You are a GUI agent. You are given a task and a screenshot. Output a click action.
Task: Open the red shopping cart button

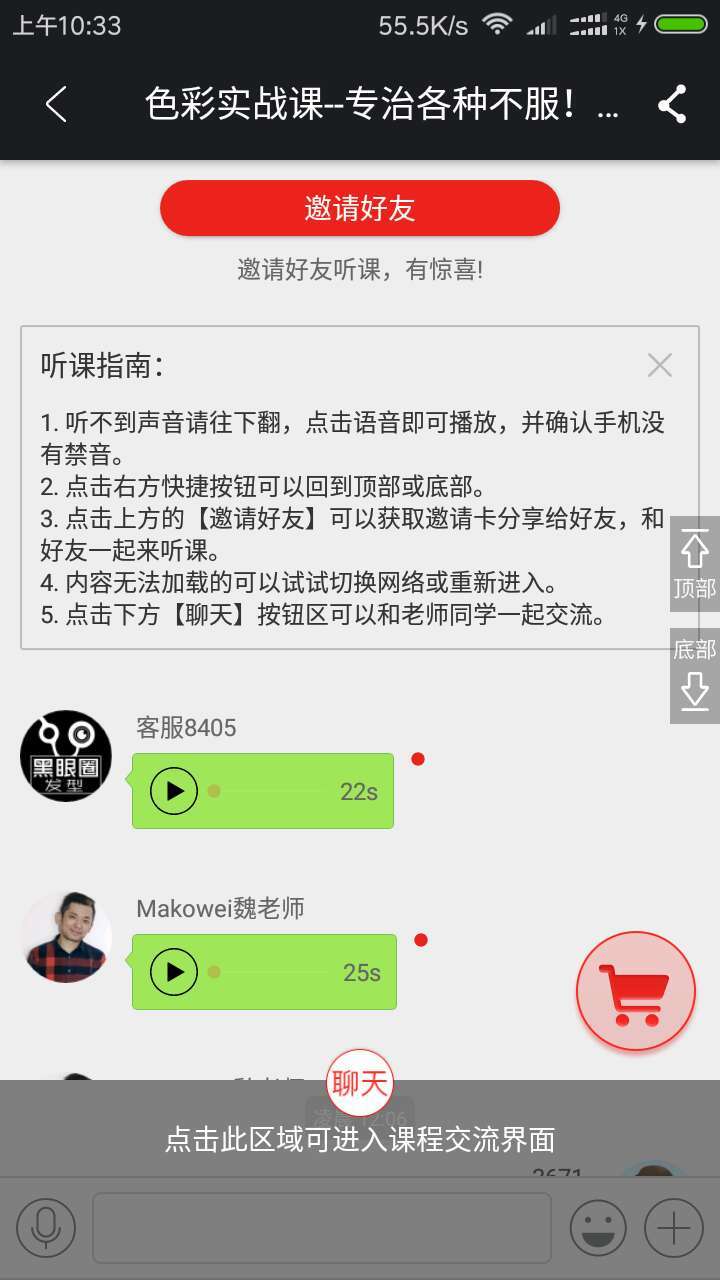coord(635,991)
